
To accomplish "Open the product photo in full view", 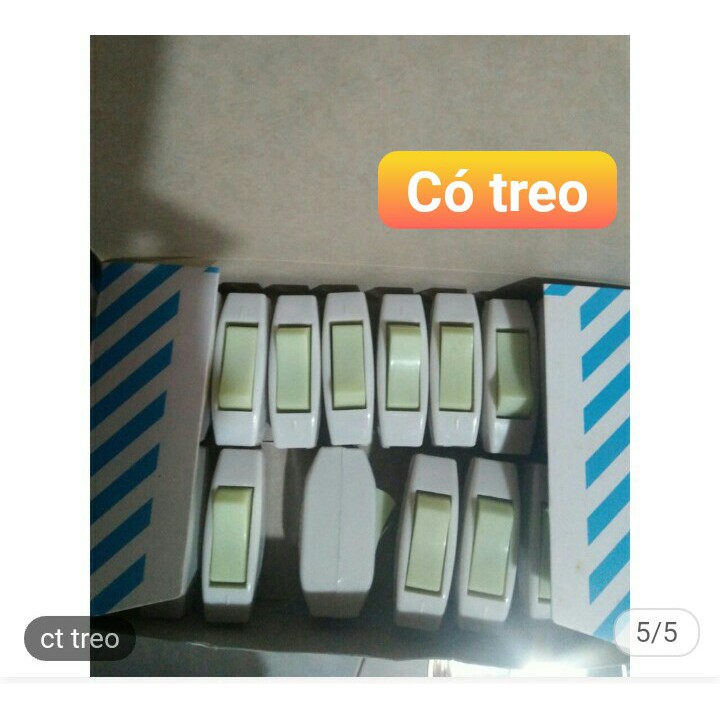I will click(x=360, y=400).
